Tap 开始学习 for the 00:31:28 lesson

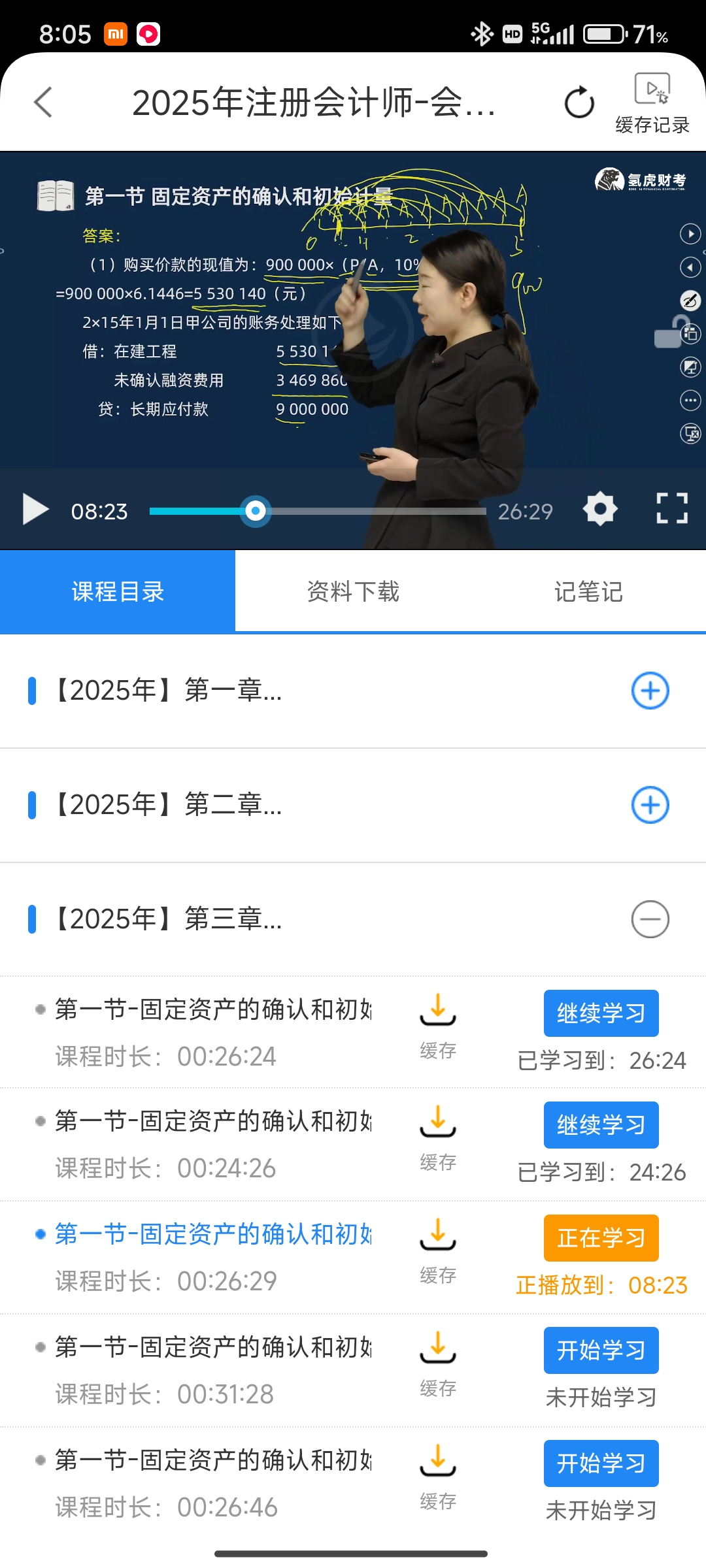(601, 1350)
